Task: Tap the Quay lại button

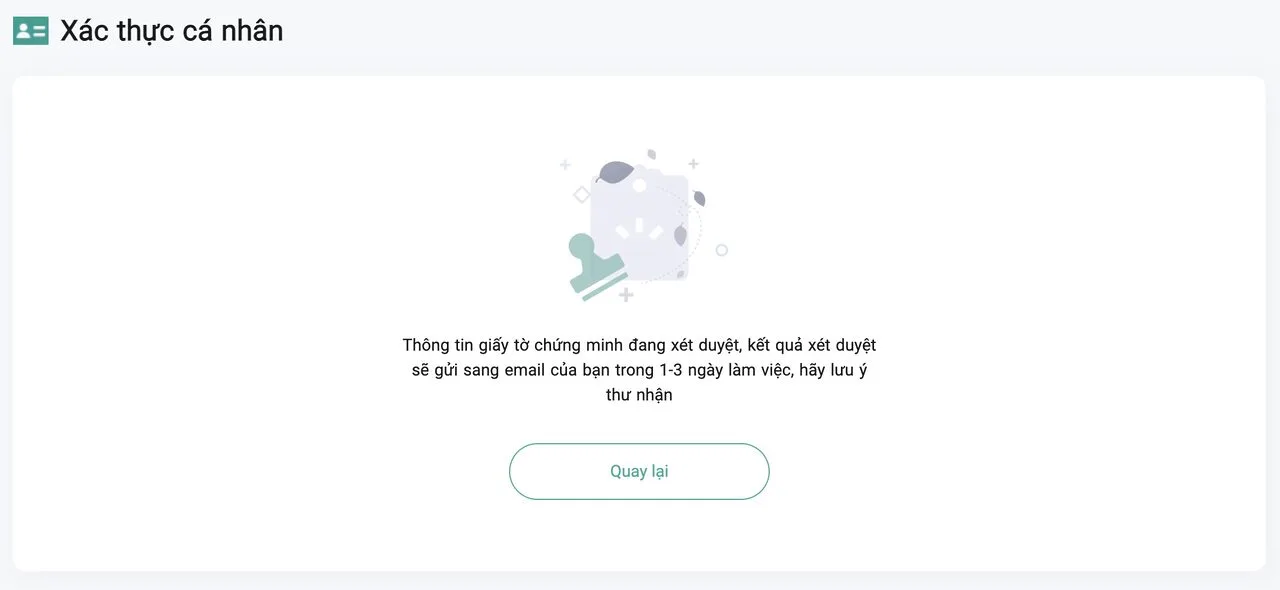Action: pyautogui.click(x=639, y=471)
